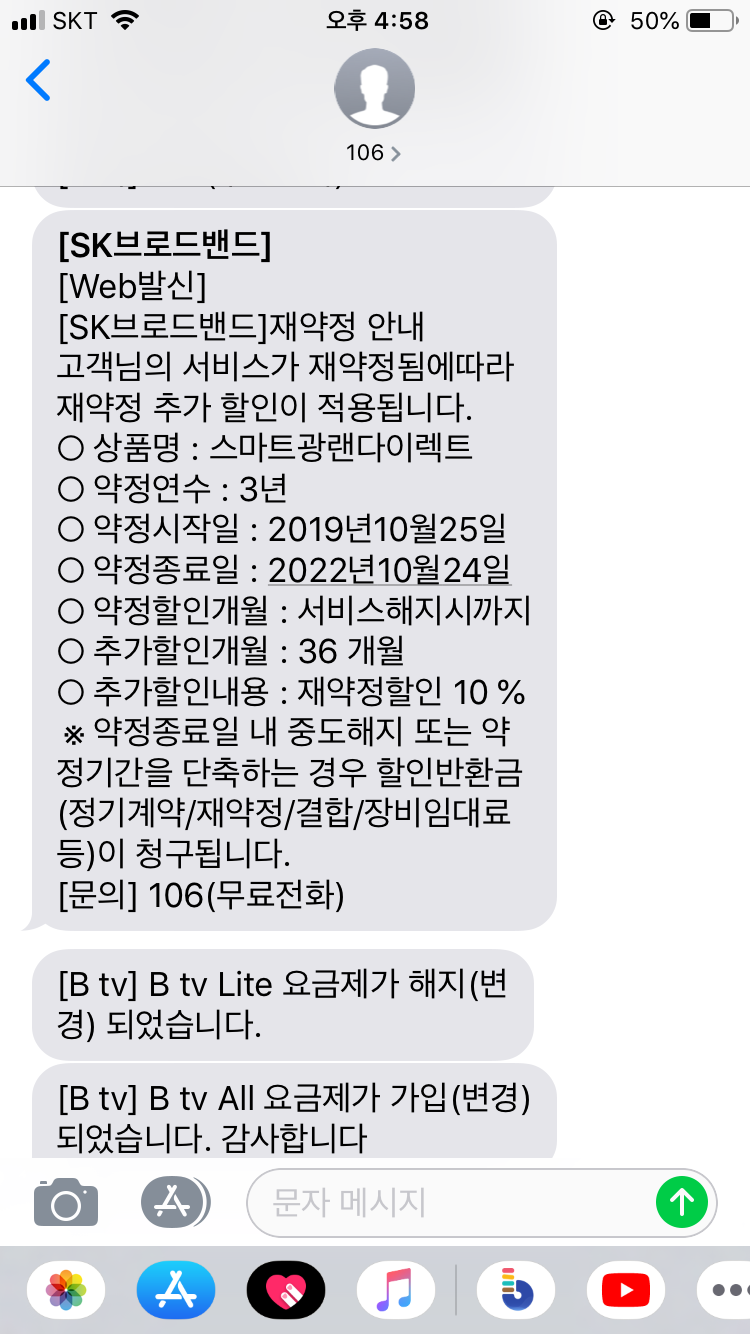Open Digital Touch heart icon
750x1334 pixels.
[286, 1290]
